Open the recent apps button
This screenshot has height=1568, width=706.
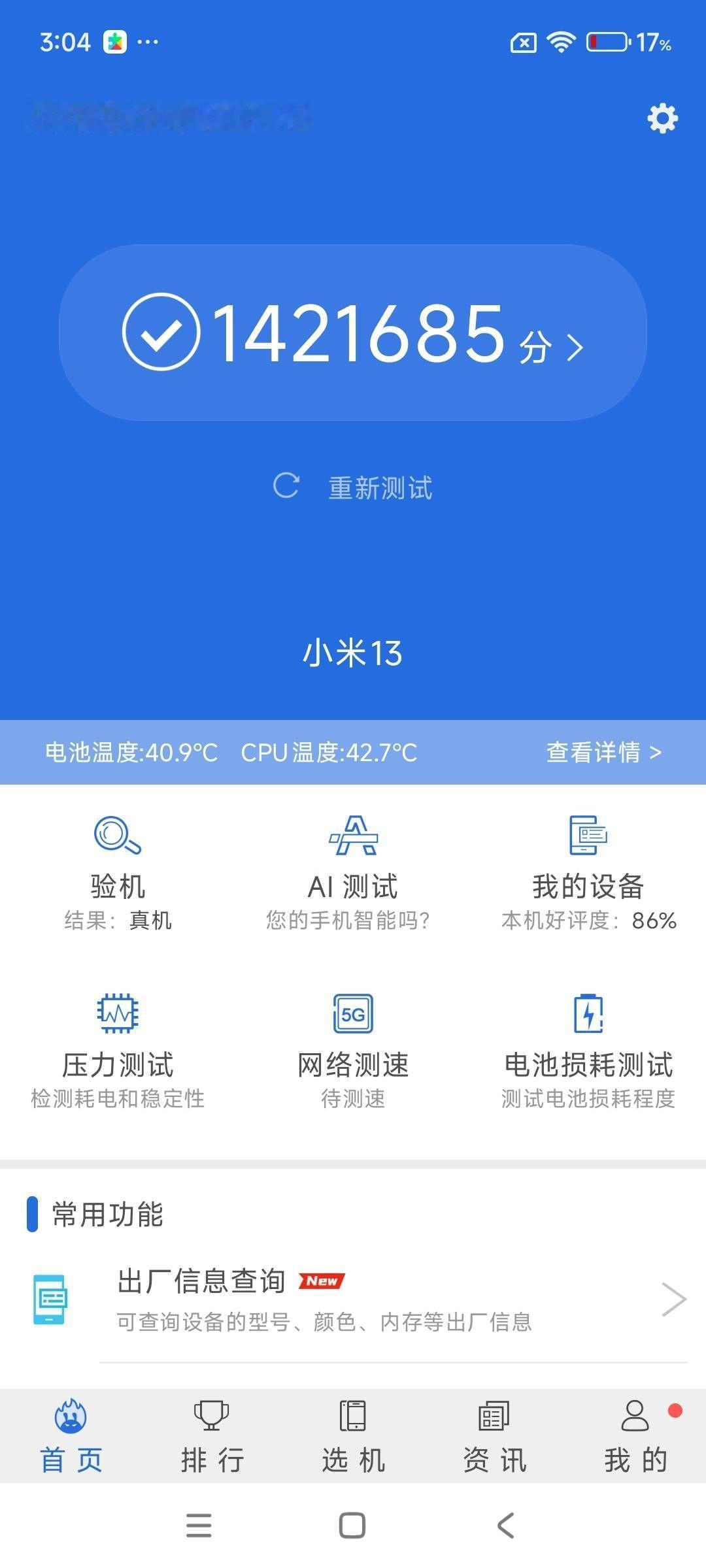199,1526
